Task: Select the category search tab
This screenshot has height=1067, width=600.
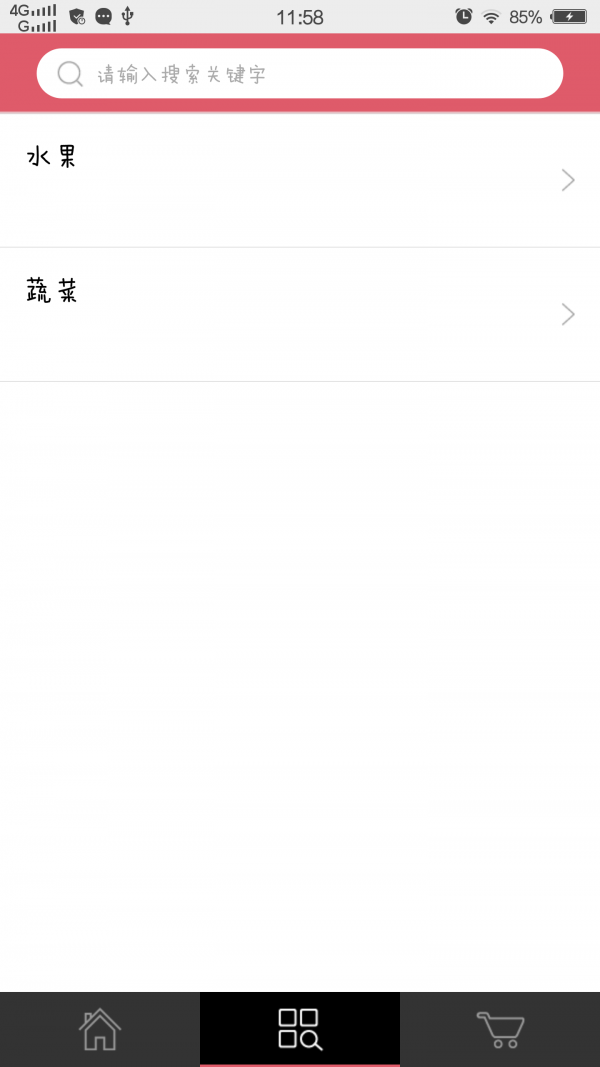Action: click(x=300, y=1029)
